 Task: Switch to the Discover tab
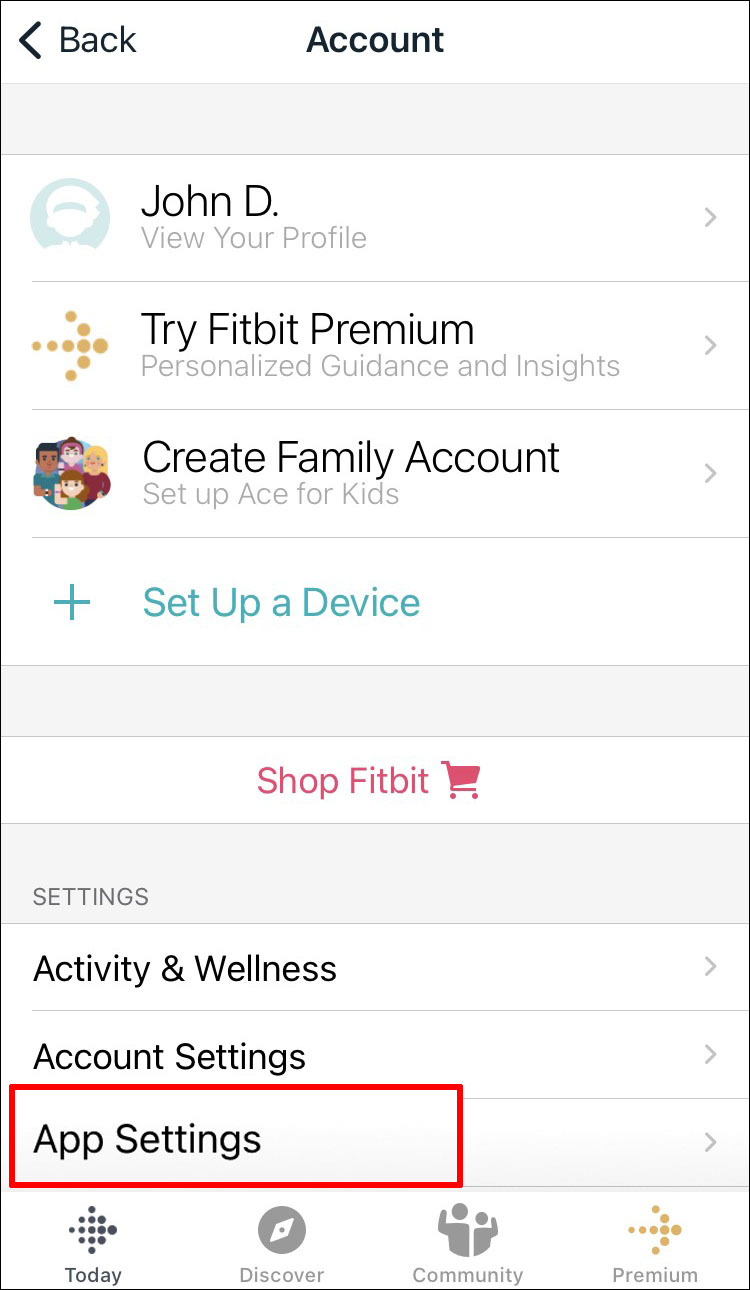(281, 1244)
